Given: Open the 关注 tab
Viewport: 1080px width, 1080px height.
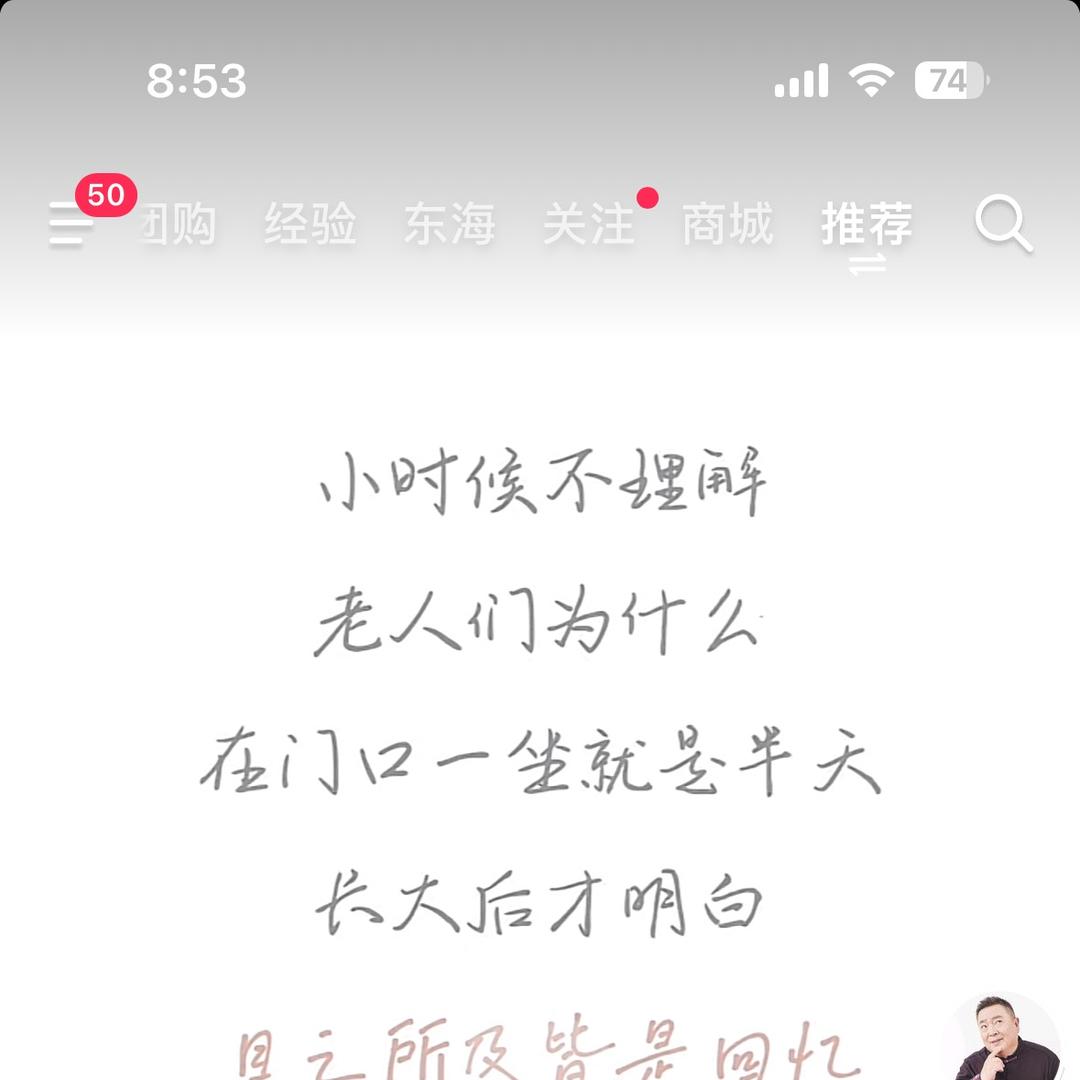Looking at the screenshot, I should tap(589, 224).
